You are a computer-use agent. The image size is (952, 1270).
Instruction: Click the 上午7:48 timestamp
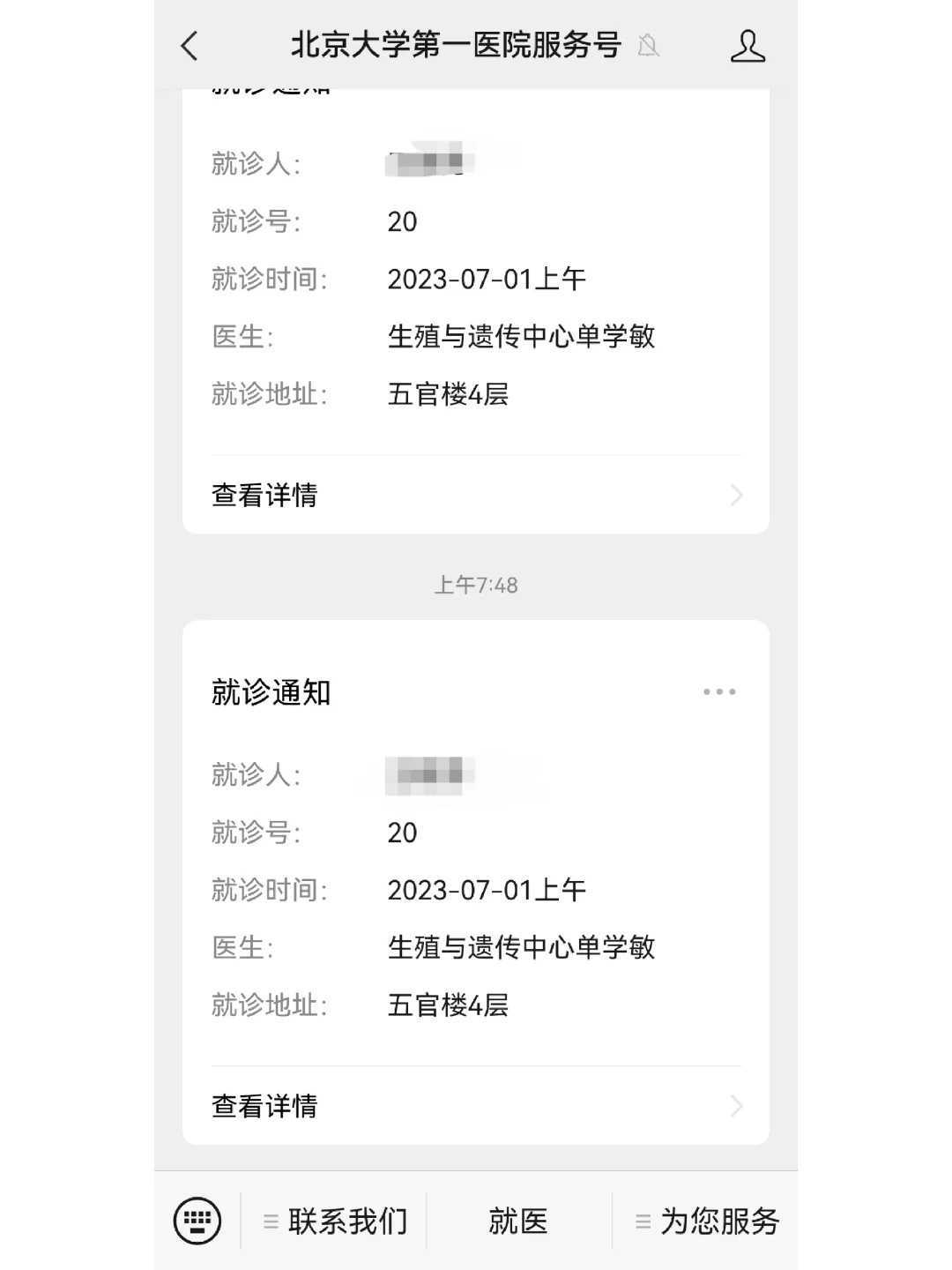pyautogui.click(x=476, y=584)
